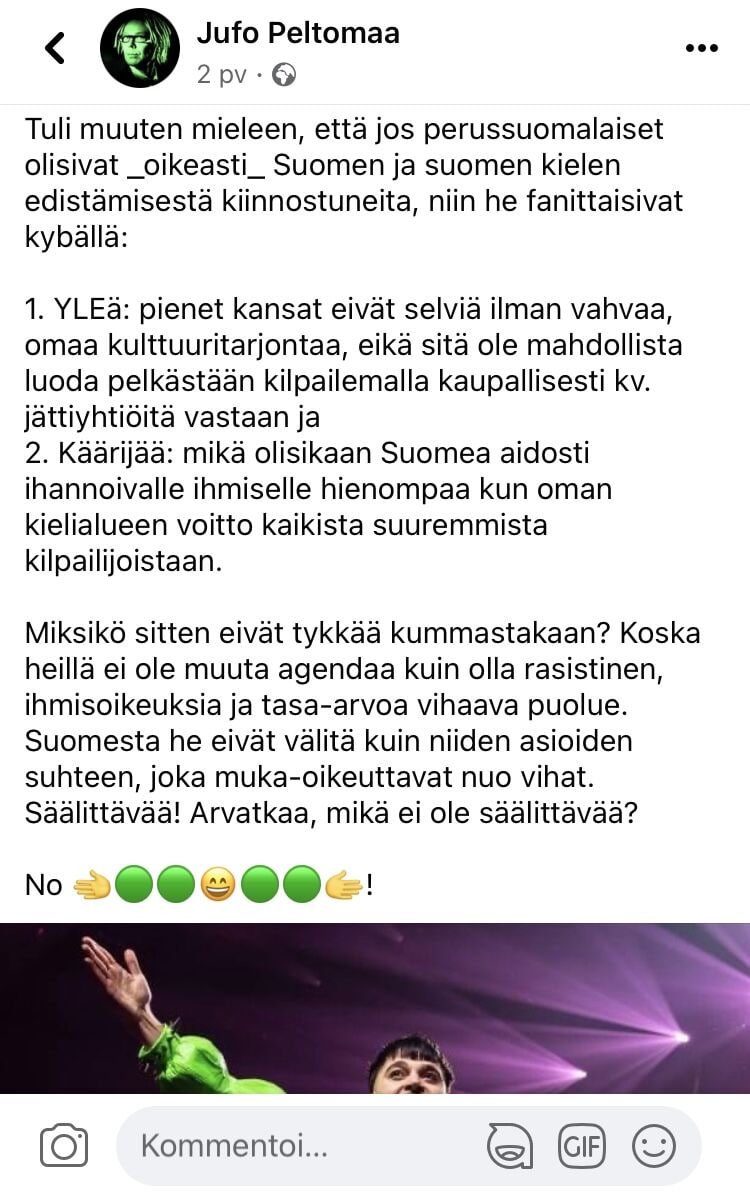This screenshot has height=1194, width=750.
Task: Open the post's three-dot options menu
Action: tap(701, 47)
